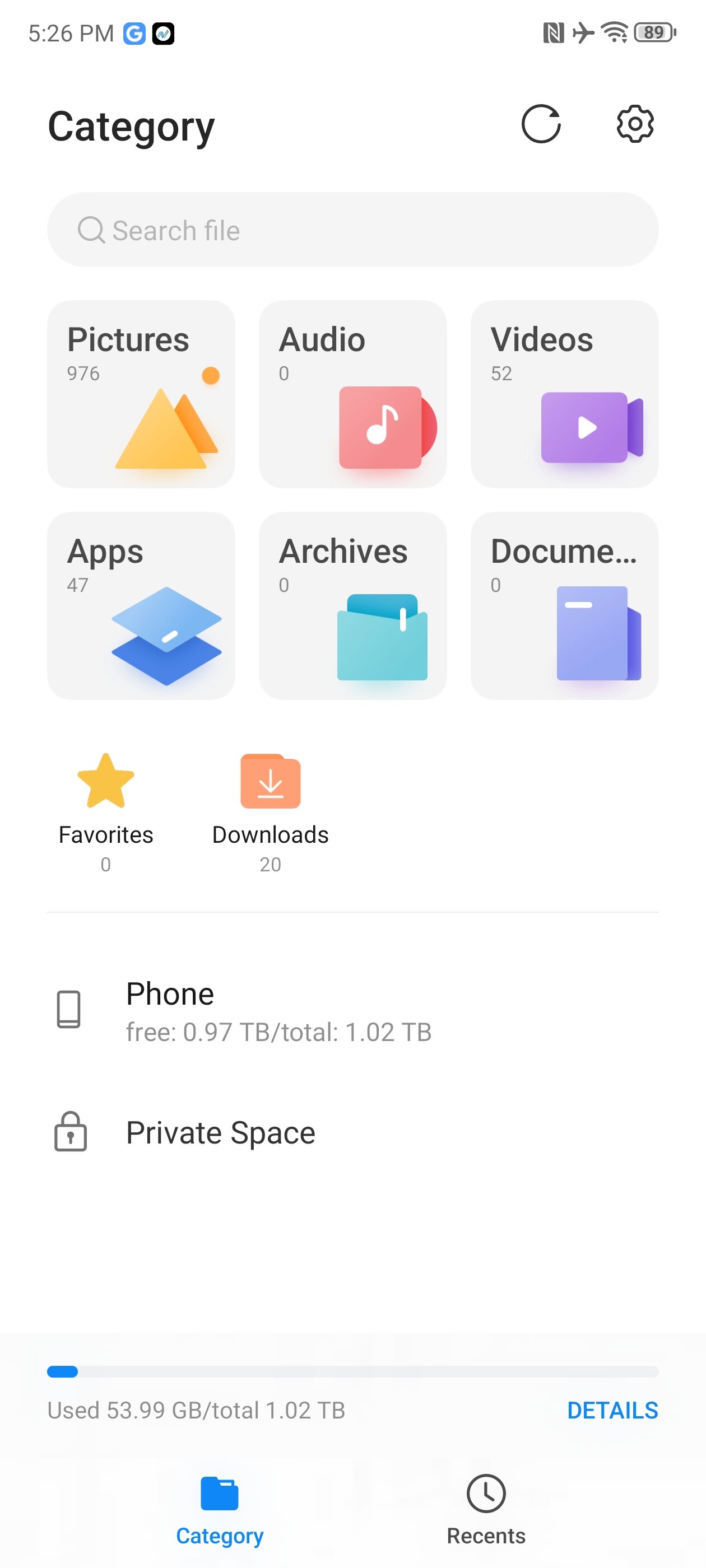Open the settings gear
Image resolution: width=706 pixels, height=1568 pixels.
tap(635, 124)
